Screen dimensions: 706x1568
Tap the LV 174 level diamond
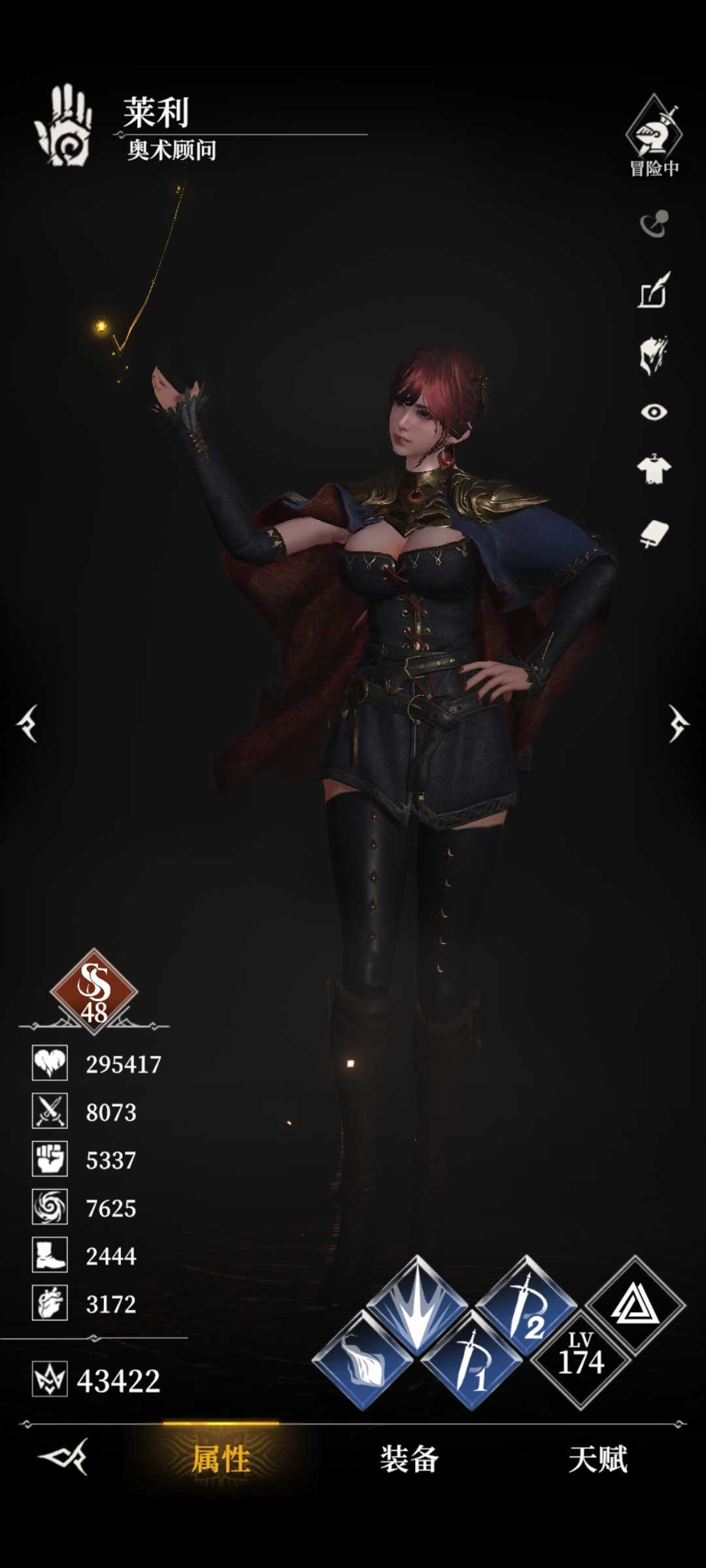580,1359
